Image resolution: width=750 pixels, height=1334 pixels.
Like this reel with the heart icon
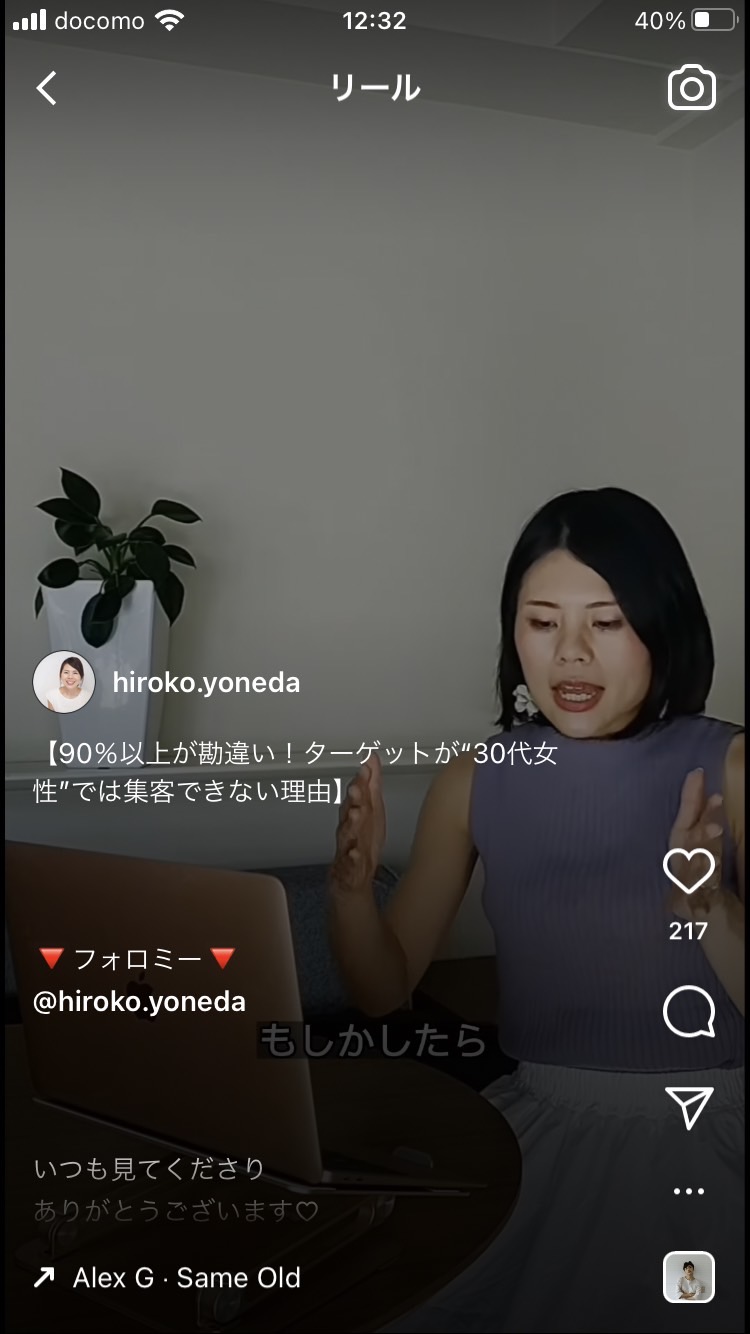(689, 871)
